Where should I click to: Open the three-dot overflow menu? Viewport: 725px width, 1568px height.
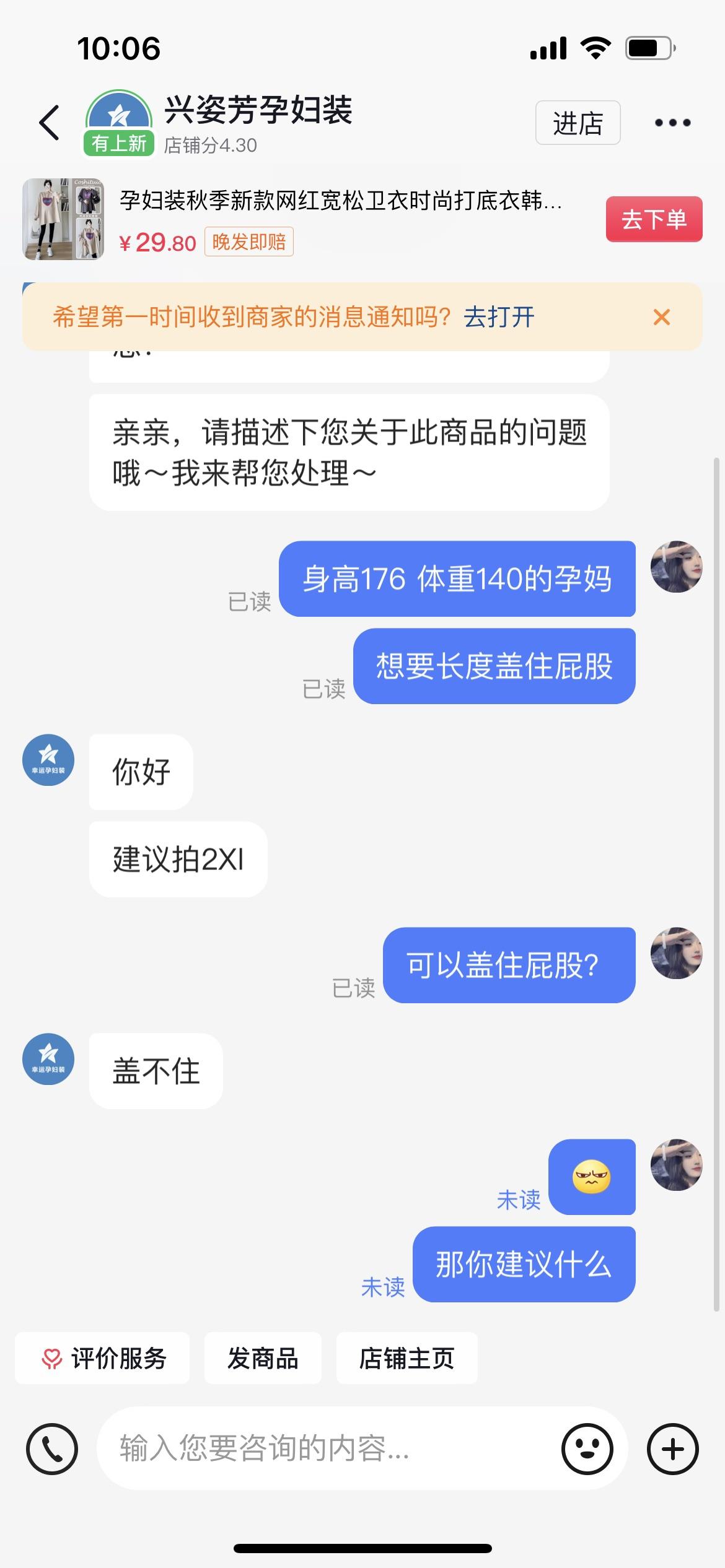click(672, 123)
